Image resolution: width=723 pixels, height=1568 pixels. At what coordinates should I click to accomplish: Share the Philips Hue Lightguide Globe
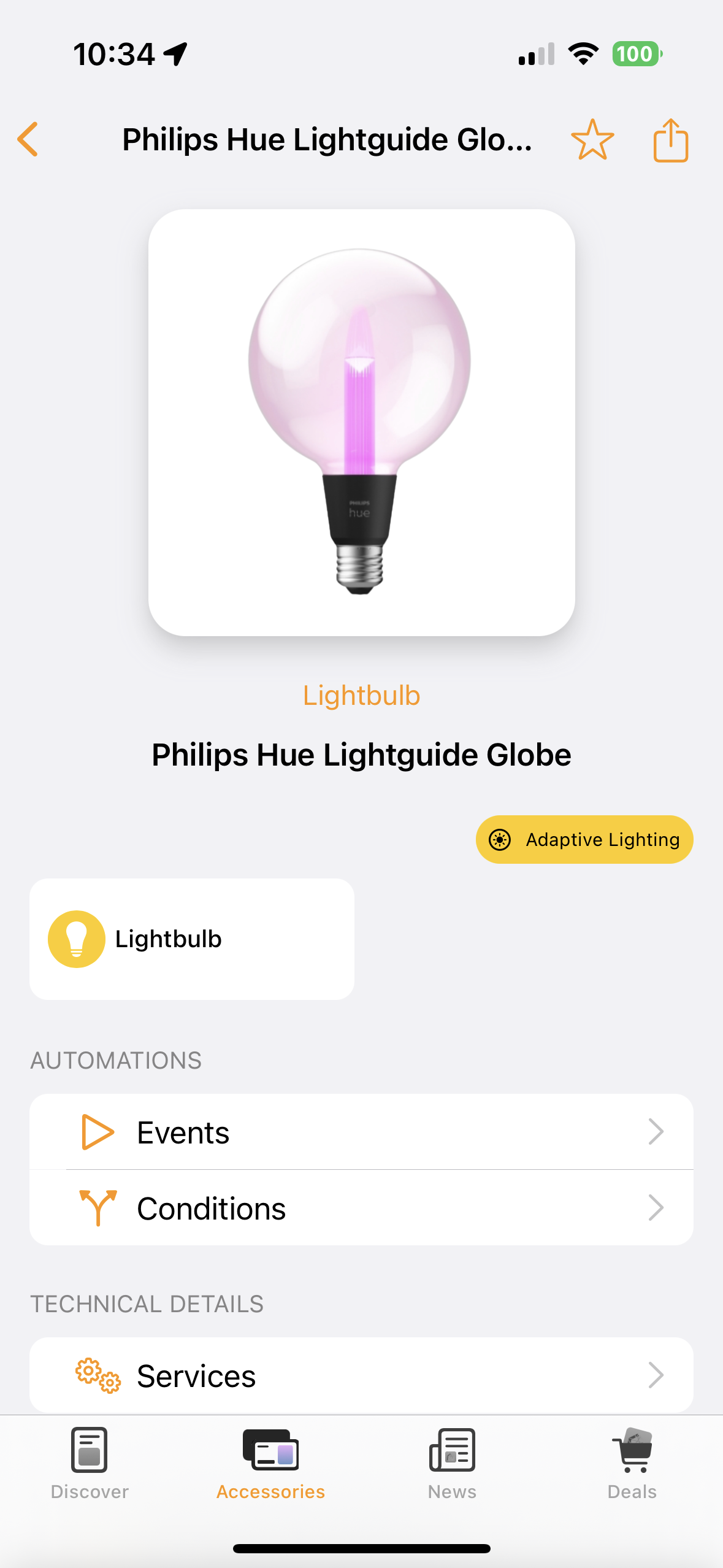pos(670,140)
